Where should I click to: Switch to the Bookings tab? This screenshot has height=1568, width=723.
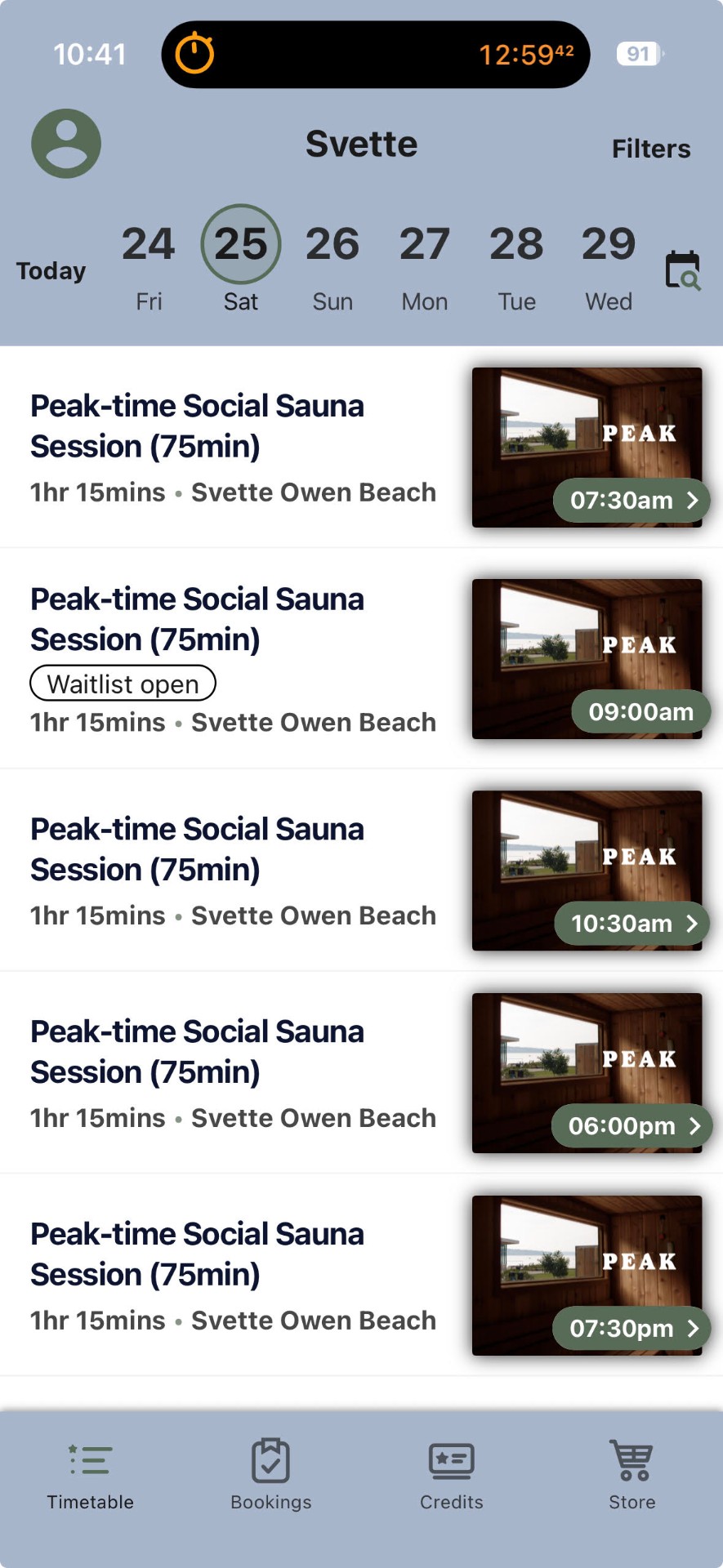click(271, 1474)
